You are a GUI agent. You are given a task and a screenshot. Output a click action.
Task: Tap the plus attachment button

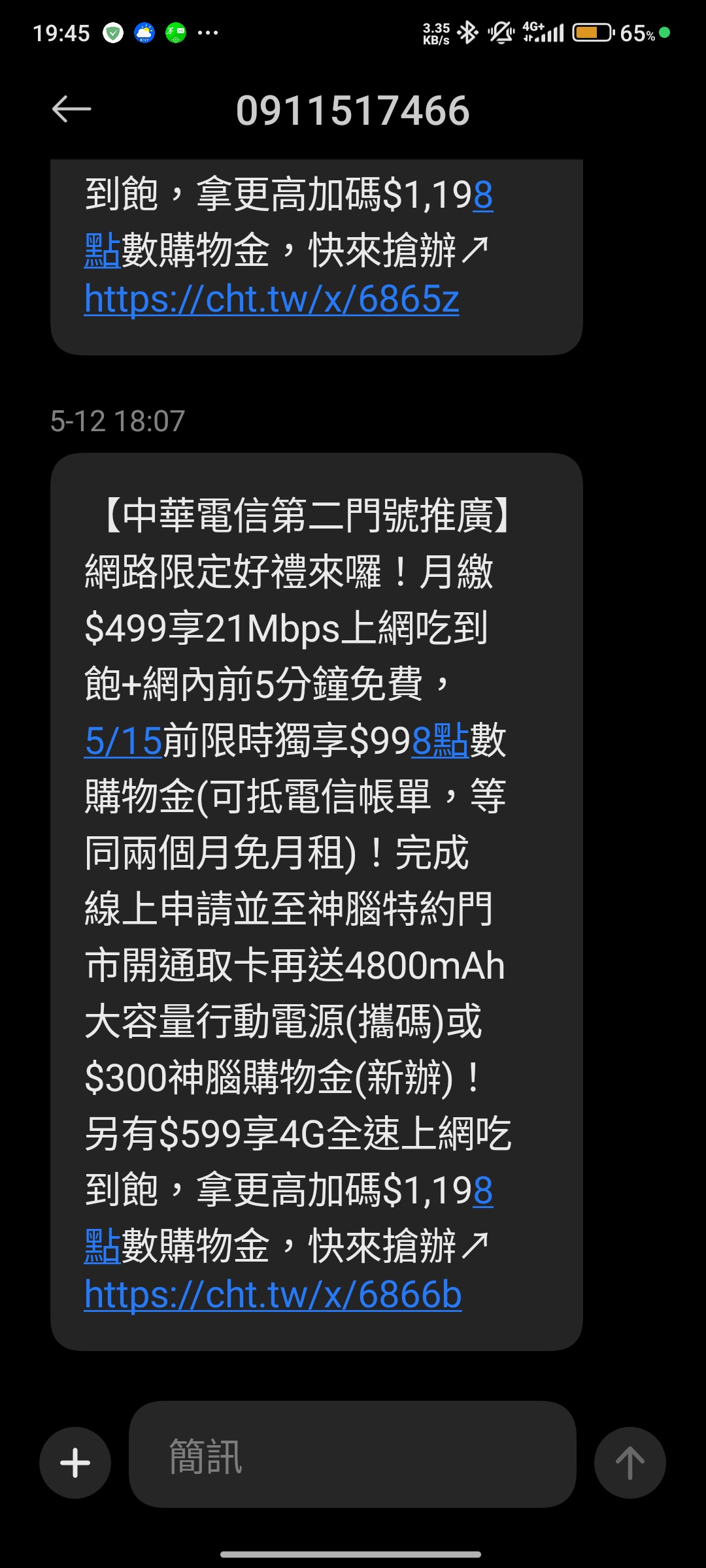pyautogui.click(x=75, y=1463)
